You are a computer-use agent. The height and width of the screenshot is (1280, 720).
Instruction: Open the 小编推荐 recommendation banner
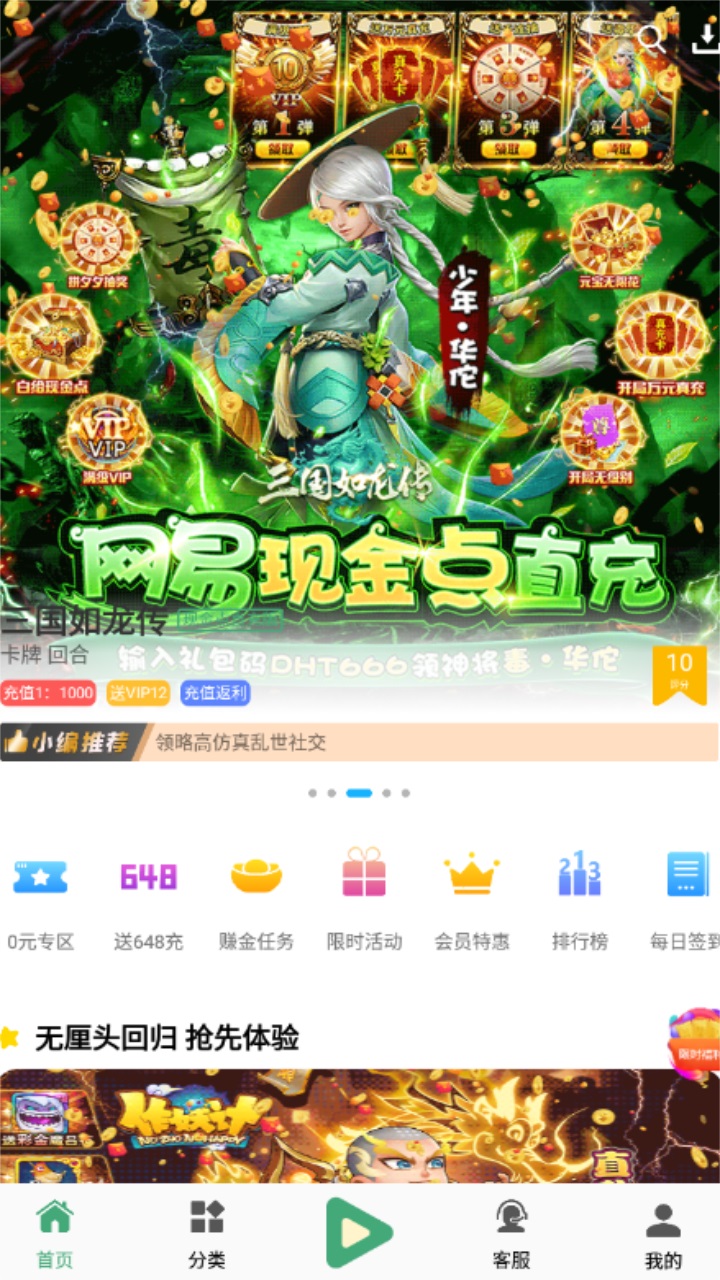360,744
